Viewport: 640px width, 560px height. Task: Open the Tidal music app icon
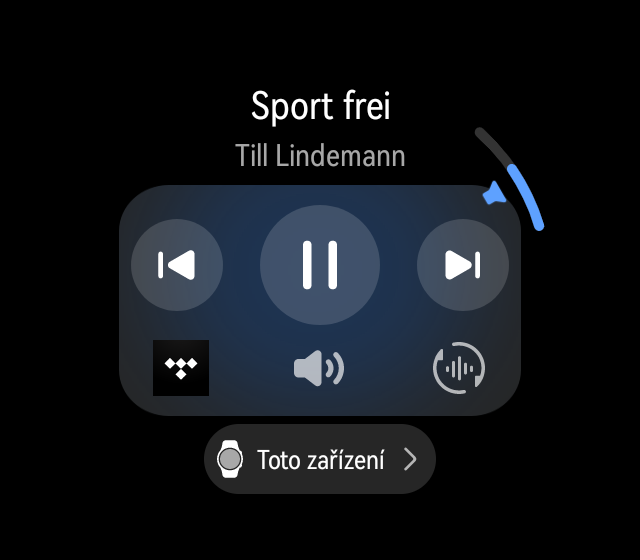tap(181, 368)
